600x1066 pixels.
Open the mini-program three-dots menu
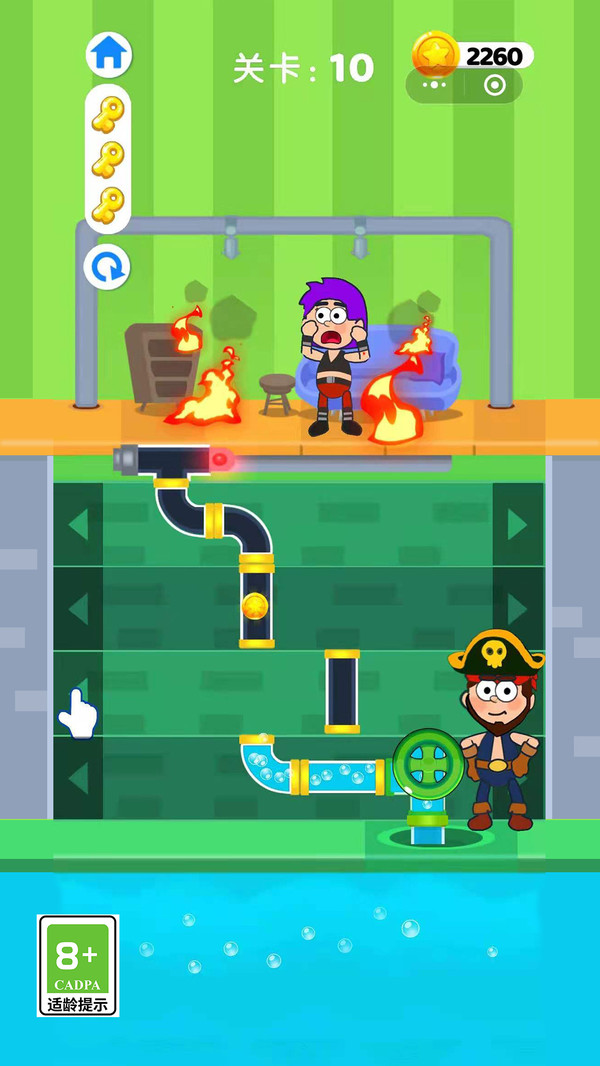tap(434, 85)
